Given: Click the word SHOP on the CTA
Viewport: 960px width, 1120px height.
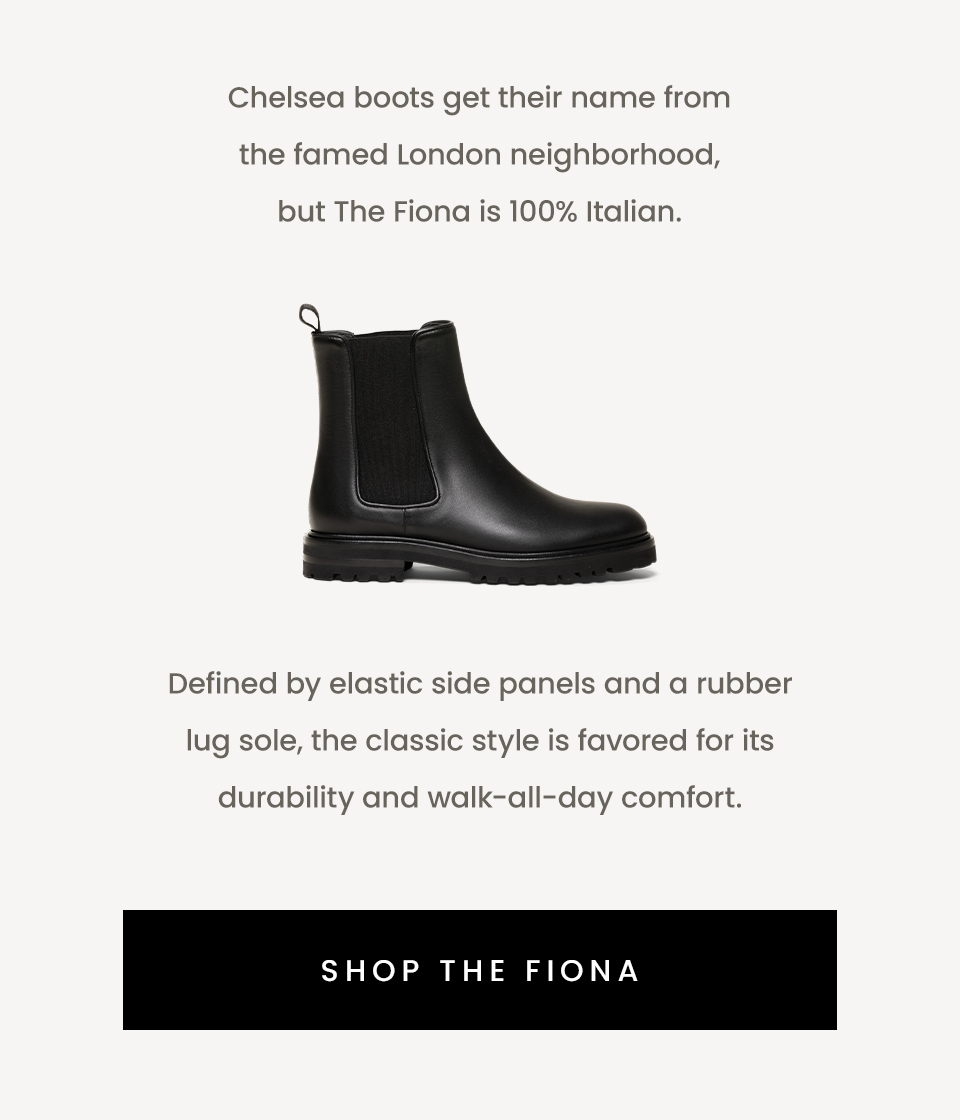Looking at the screenshot, I should (x=370, y=969).
